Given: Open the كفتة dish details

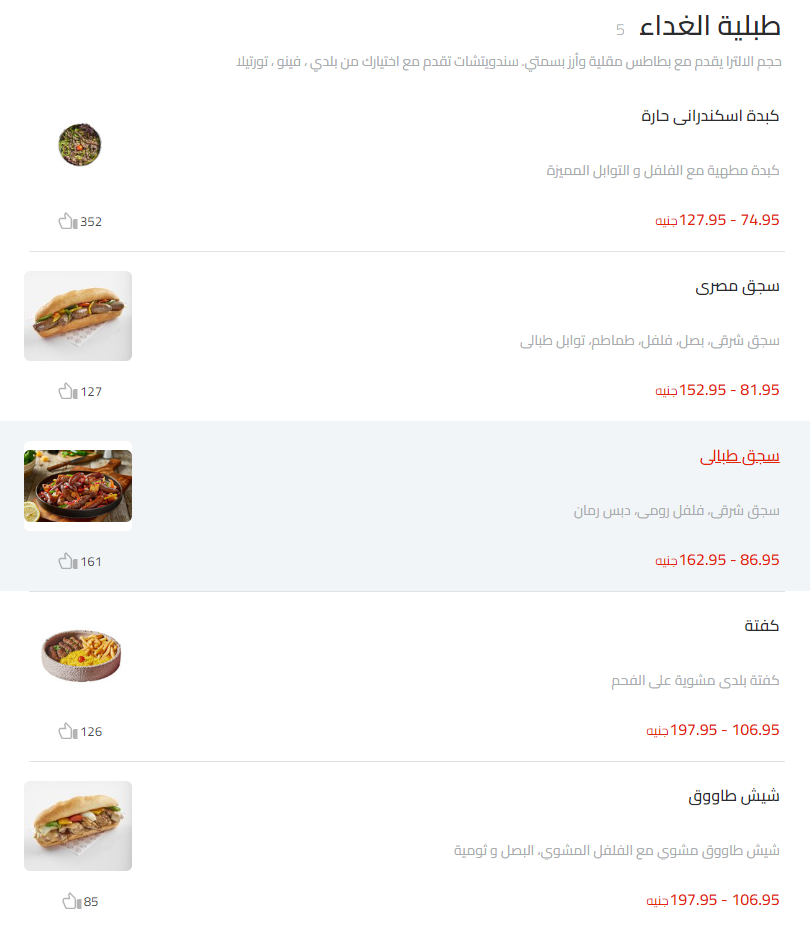Looking at the screenshot, I should 764,625.
